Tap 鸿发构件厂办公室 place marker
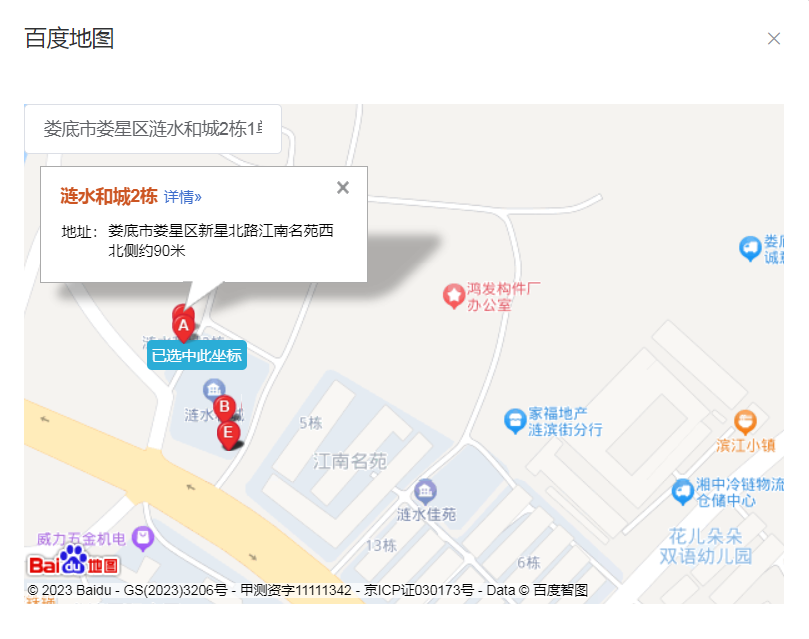The height and width of the screenshot is (639, 809). (x=454, y=296)
